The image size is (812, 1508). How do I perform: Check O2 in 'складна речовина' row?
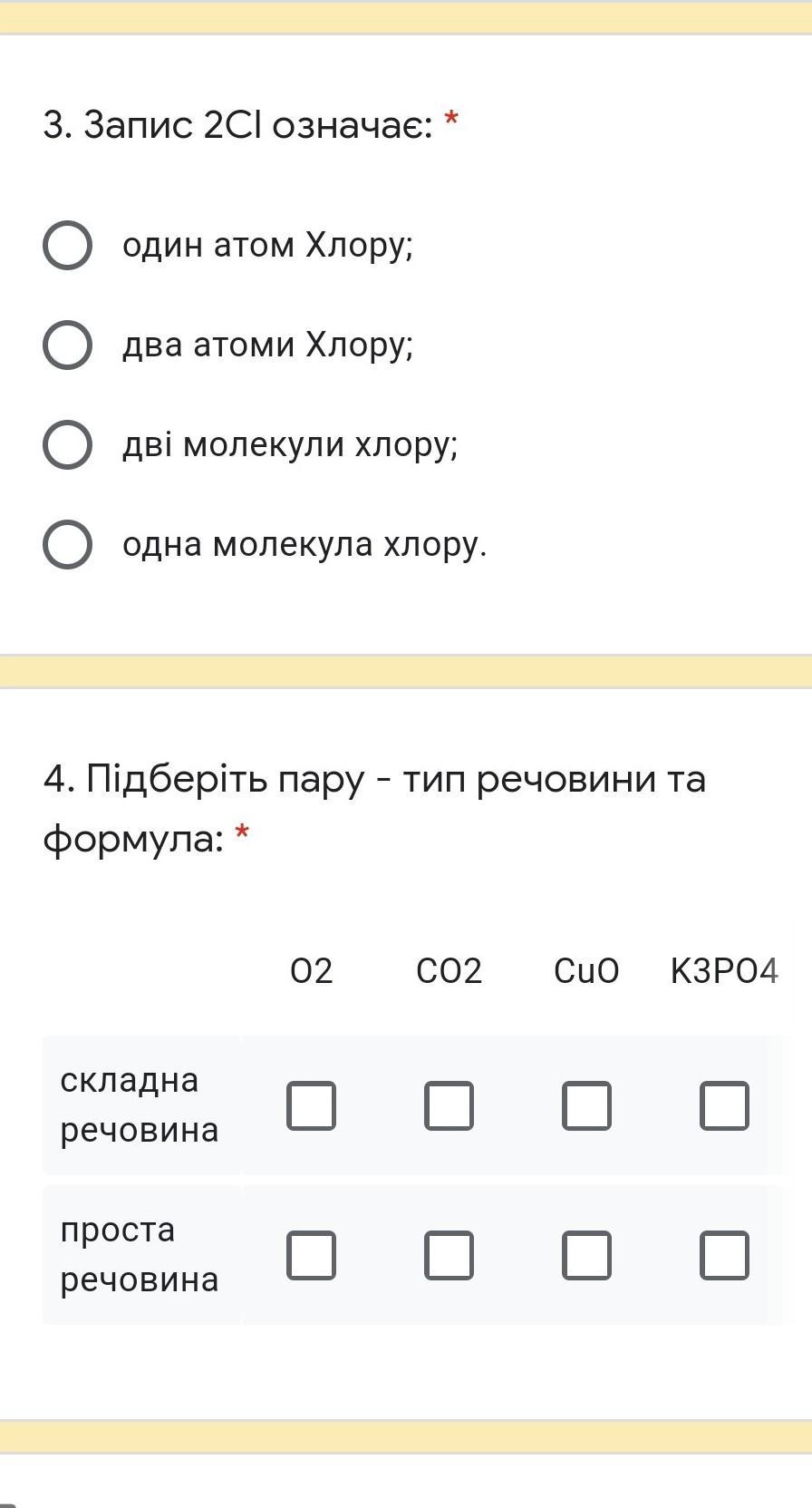click(x=311, y=1105)
